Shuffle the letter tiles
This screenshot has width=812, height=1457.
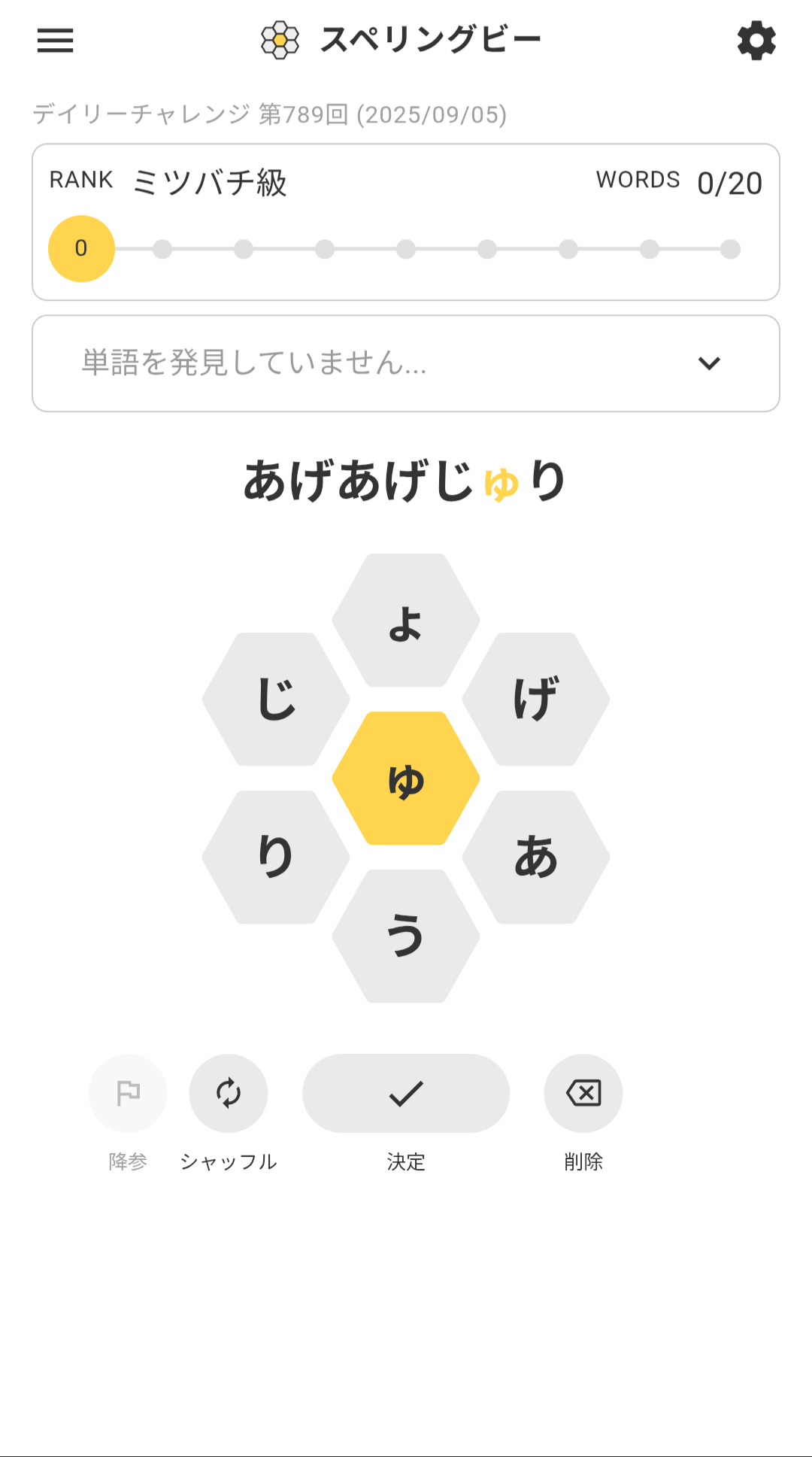point(229,1093)
